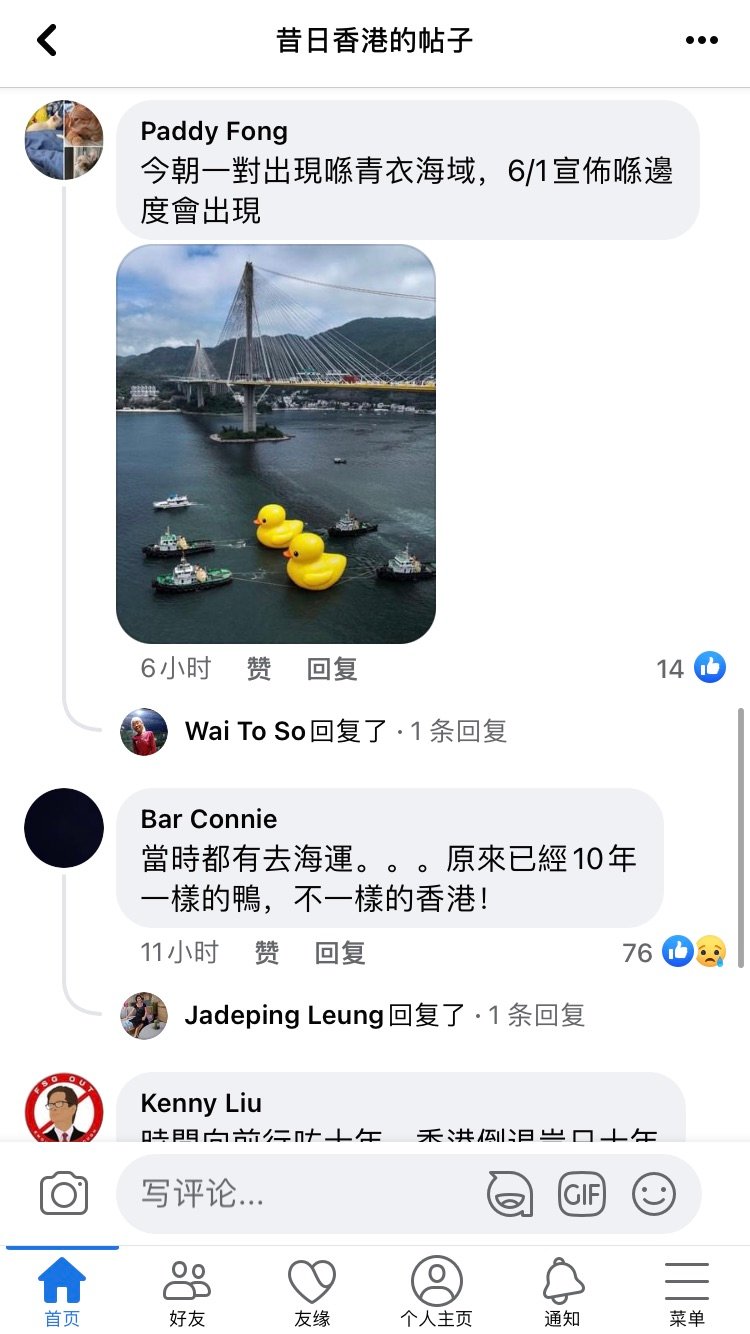The width and height of the screenshot is (750, 1334).
Task: Like Bar Connie's comment
Action: pyautogui.click(x=267, y=953)
